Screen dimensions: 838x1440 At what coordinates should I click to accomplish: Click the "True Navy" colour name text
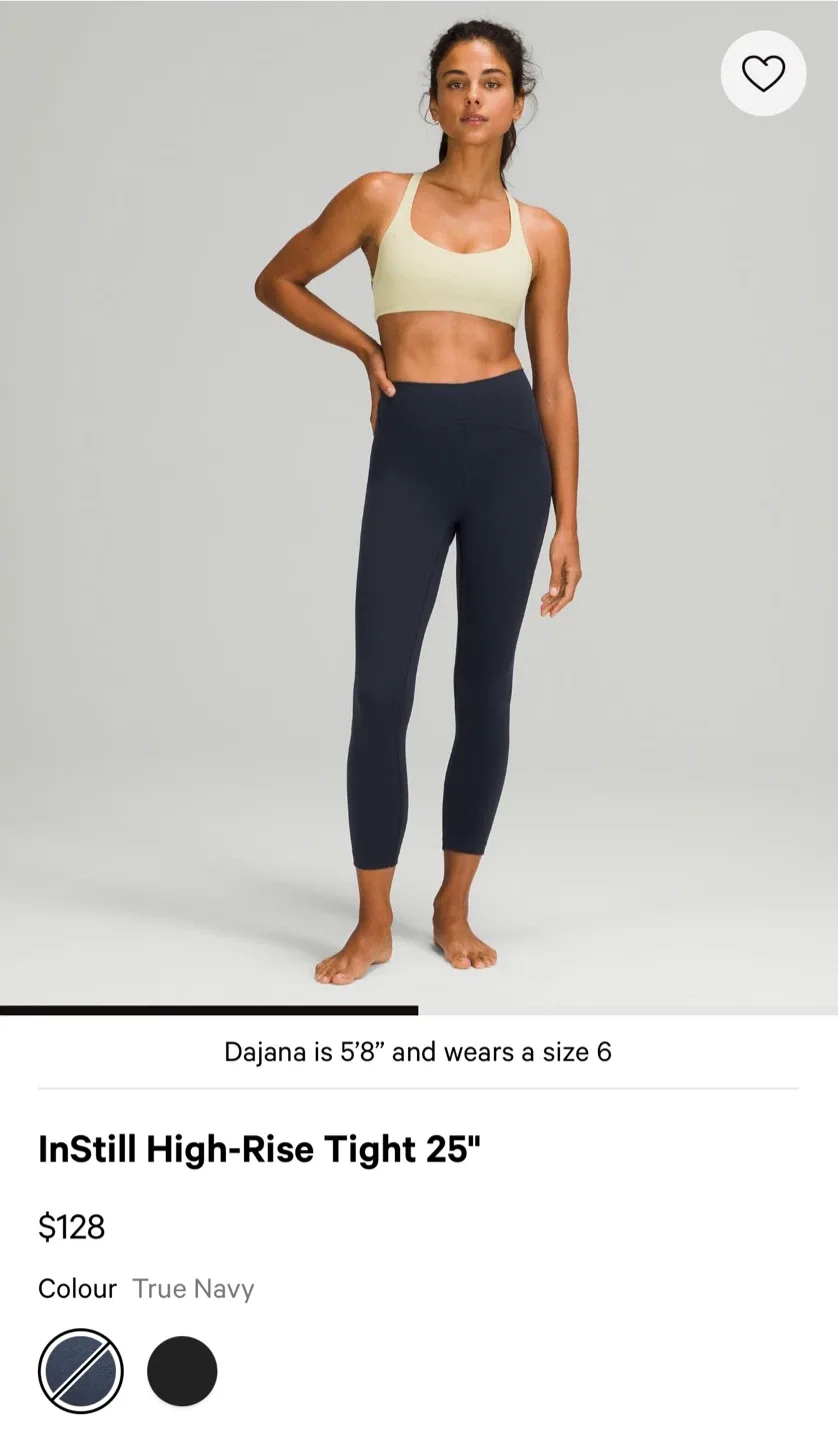tap(195, 1289)
